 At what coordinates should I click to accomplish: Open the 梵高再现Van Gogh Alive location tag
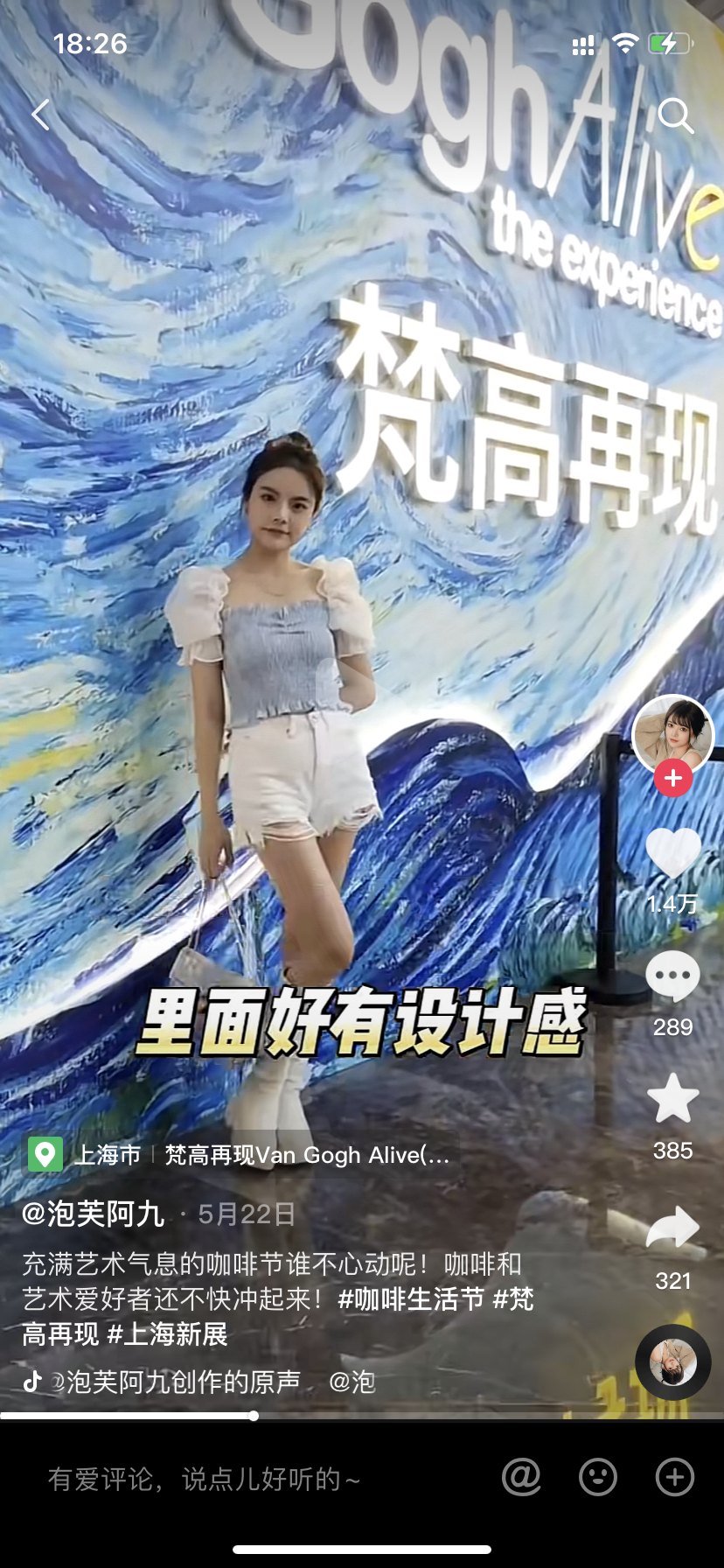coord(307,1155)
